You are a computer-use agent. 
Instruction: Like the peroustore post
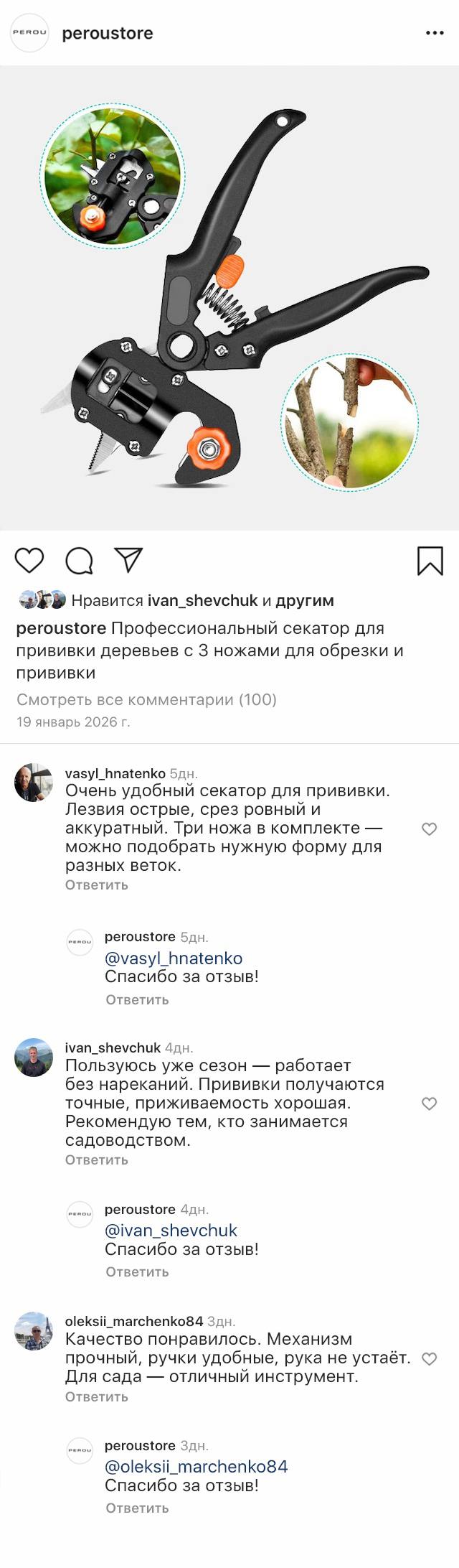[29, 560]
